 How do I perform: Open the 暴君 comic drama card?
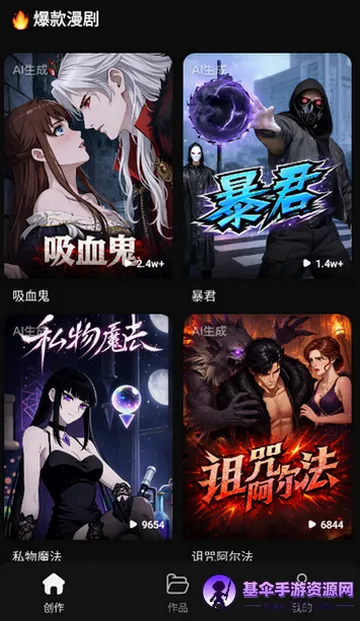click(267, 166)
